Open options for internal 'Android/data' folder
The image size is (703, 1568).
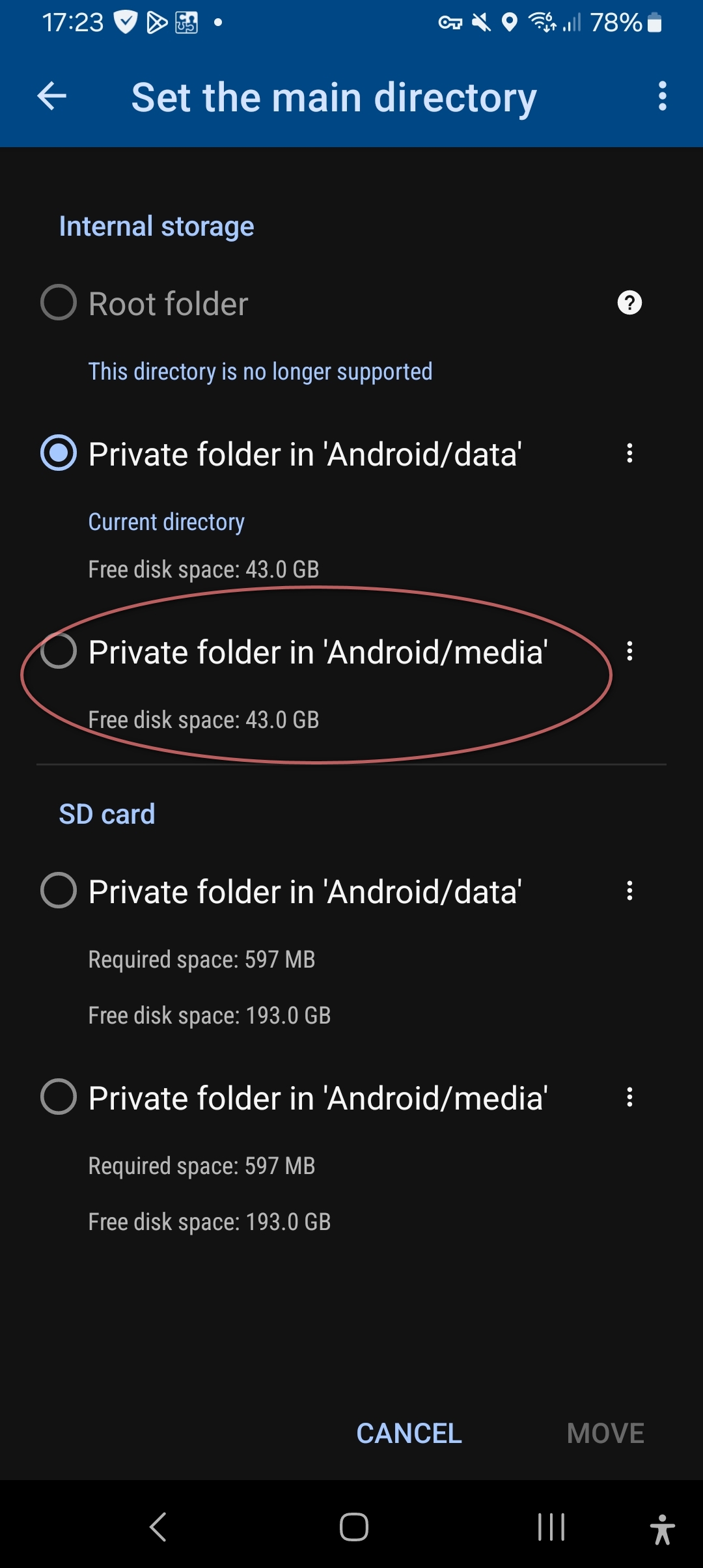629,453
